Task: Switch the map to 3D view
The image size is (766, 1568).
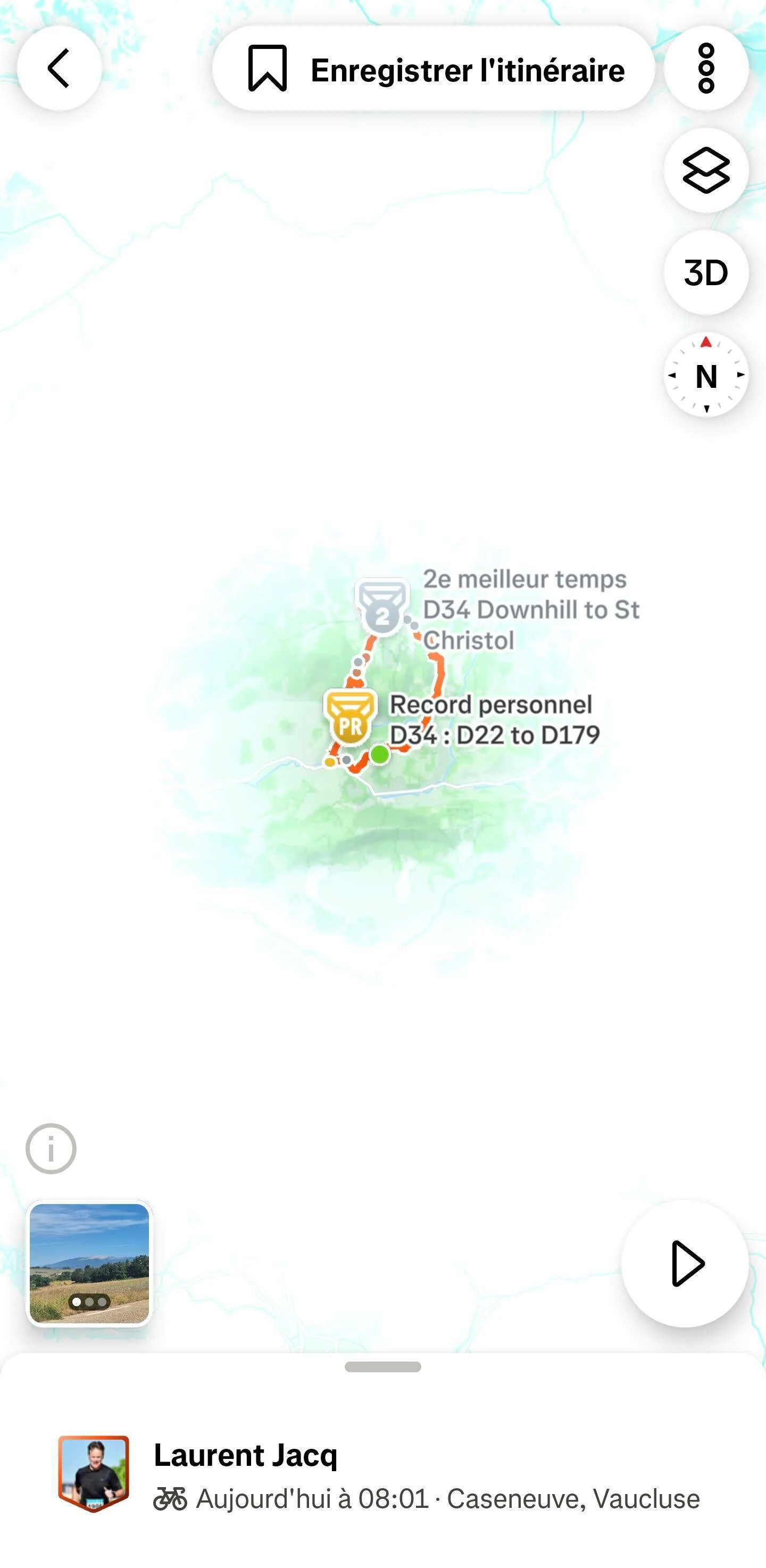Action: pos(706,272)
